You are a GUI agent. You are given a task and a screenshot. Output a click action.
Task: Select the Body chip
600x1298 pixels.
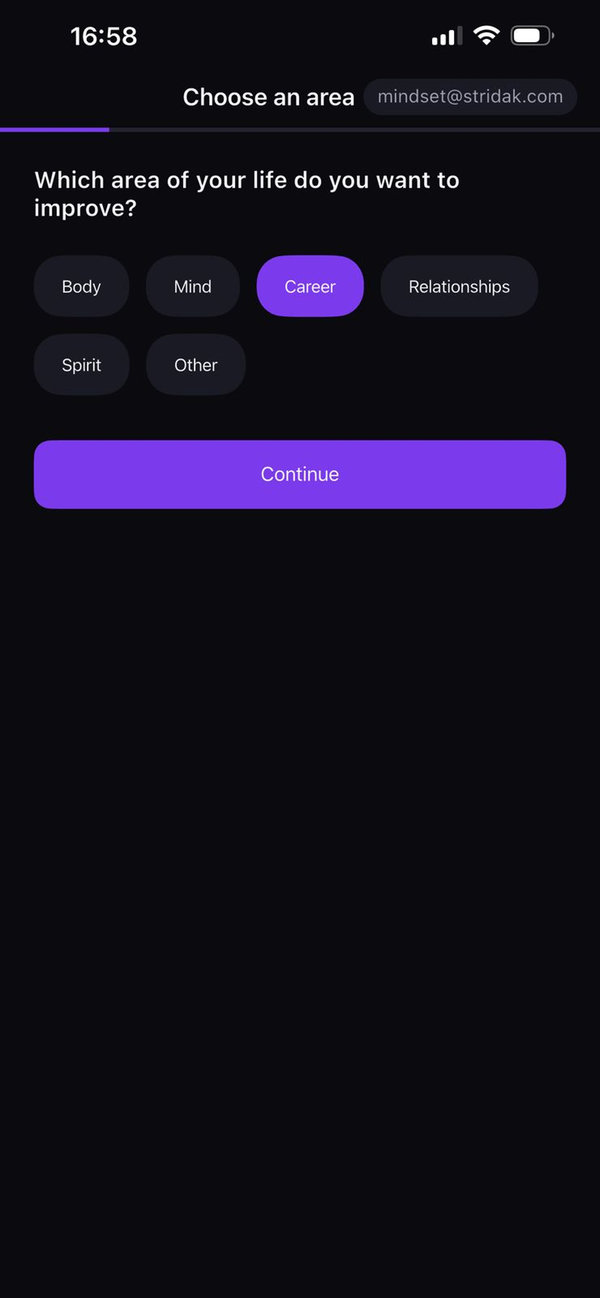pyautogui.click(x=81, y=287)
